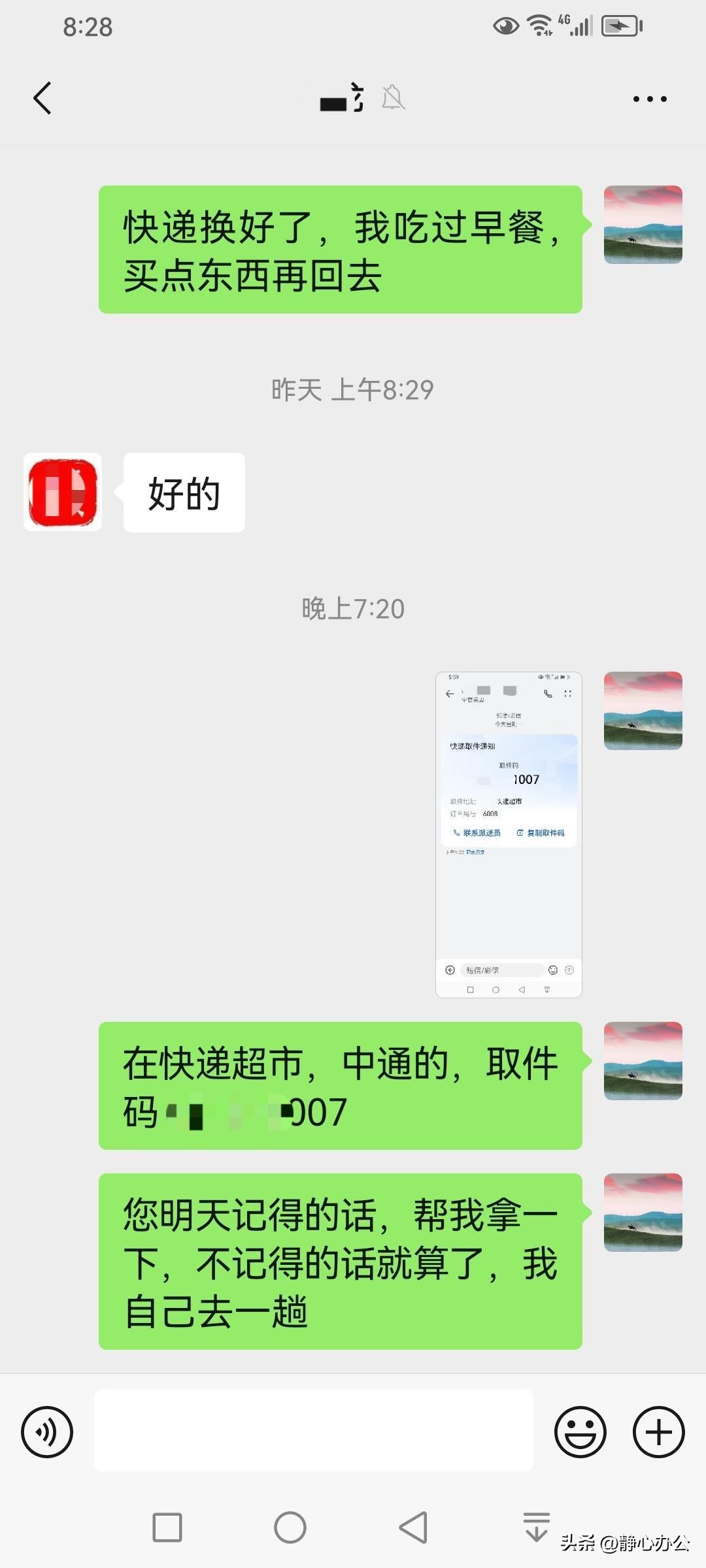706x1568 pixels.
Task: Open the sent pickup-code screenshot image
Action: click(x=509, y=834)
